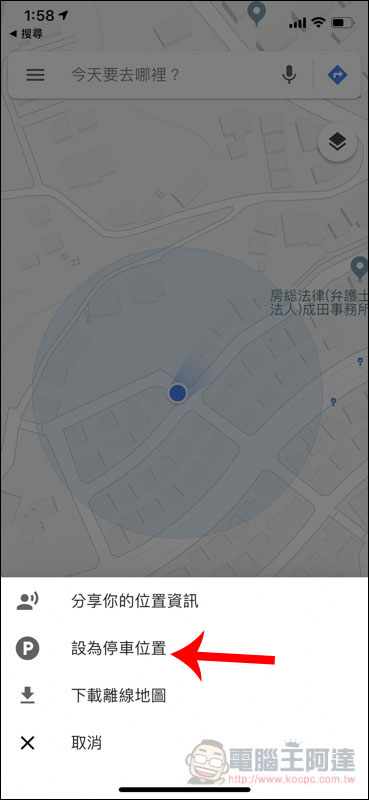Open the 房總法律成田事務所 place marker
The width and height of the screenshot is (369, 800).
pos(360,266)
